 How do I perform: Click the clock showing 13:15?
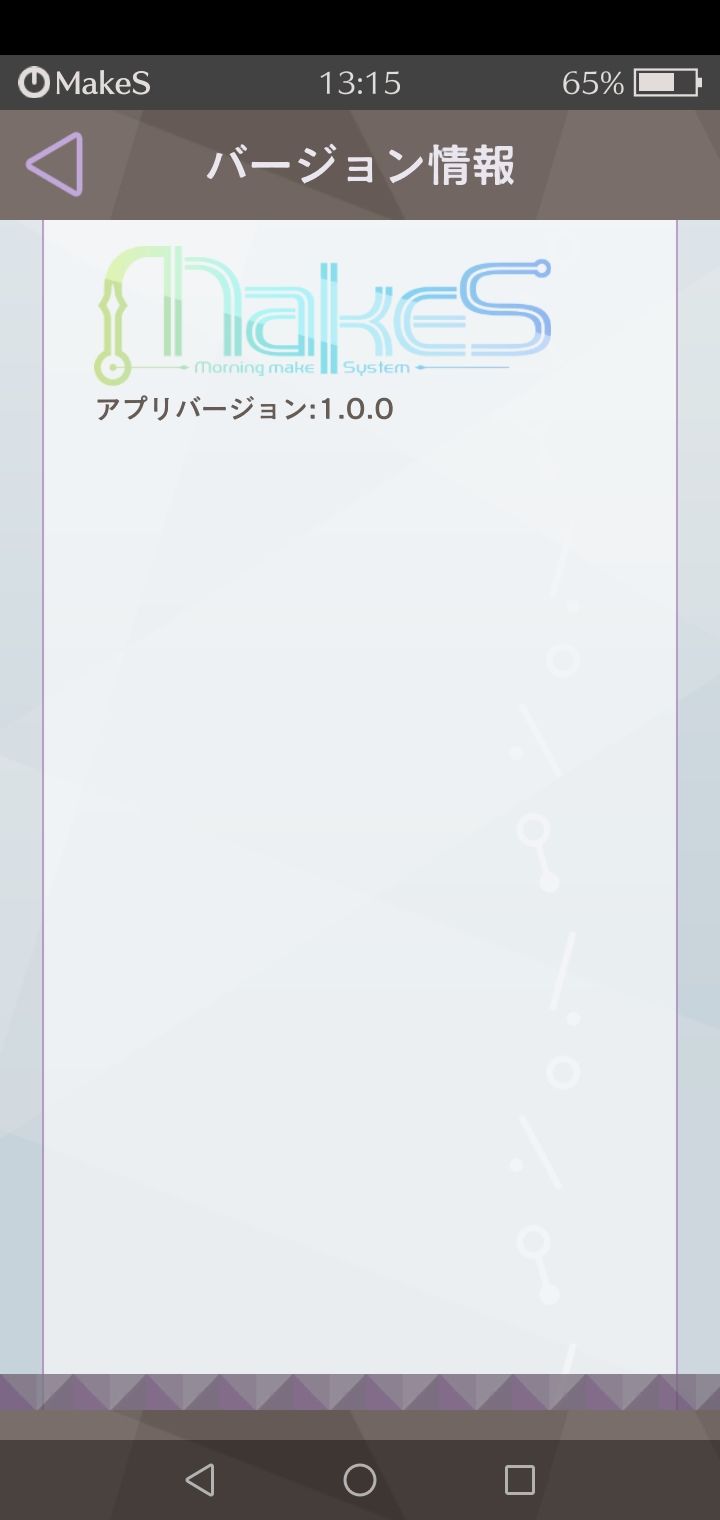click(360, 82)
